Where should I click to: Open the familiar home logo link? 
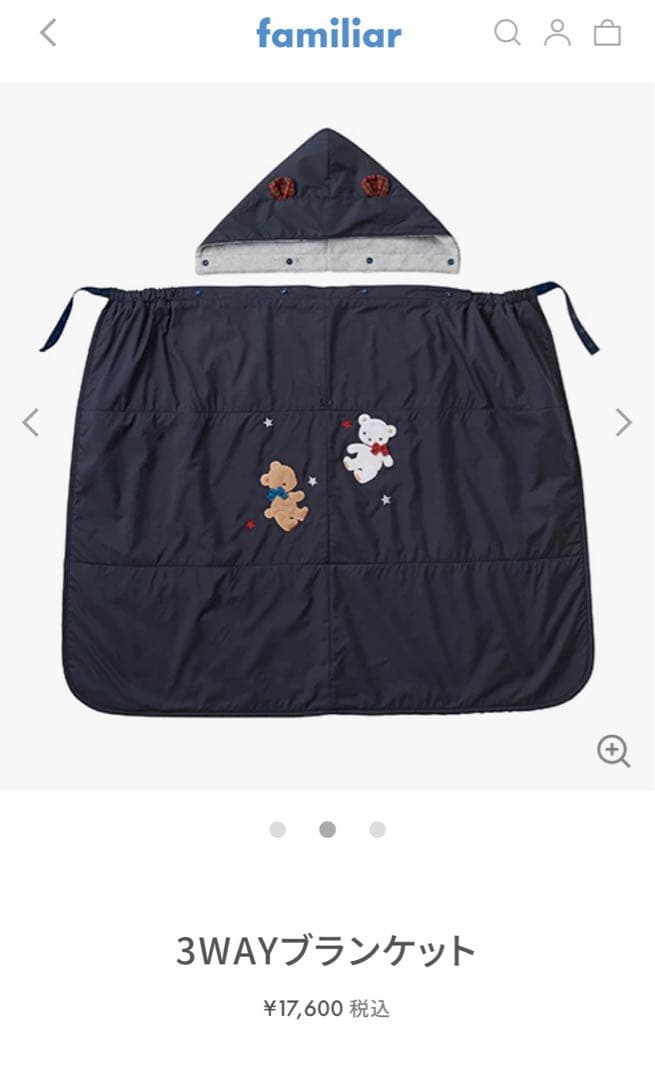pyautogui.click(x=328, y=33)
